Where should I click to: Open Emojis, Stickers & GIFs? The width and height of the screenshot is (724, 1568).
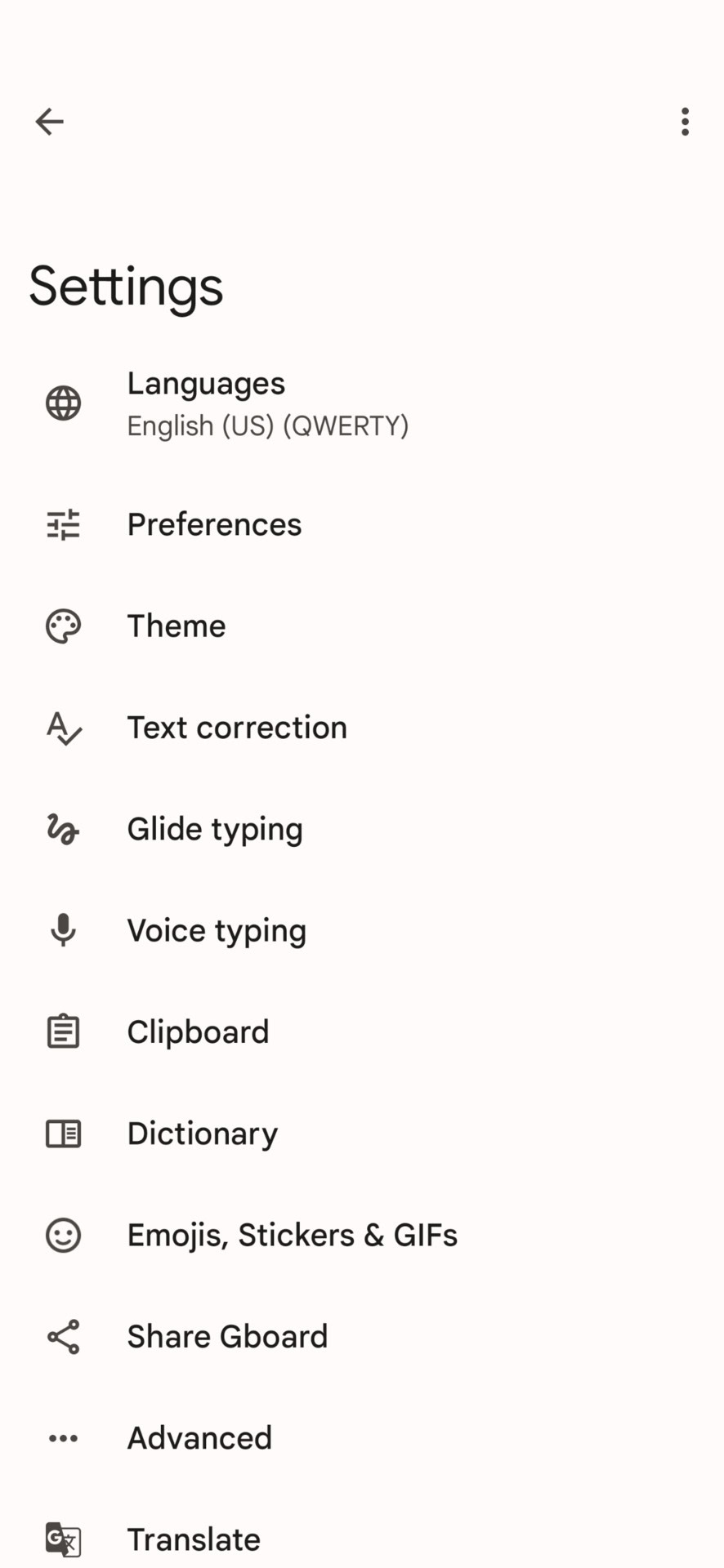pos(292,1235)
